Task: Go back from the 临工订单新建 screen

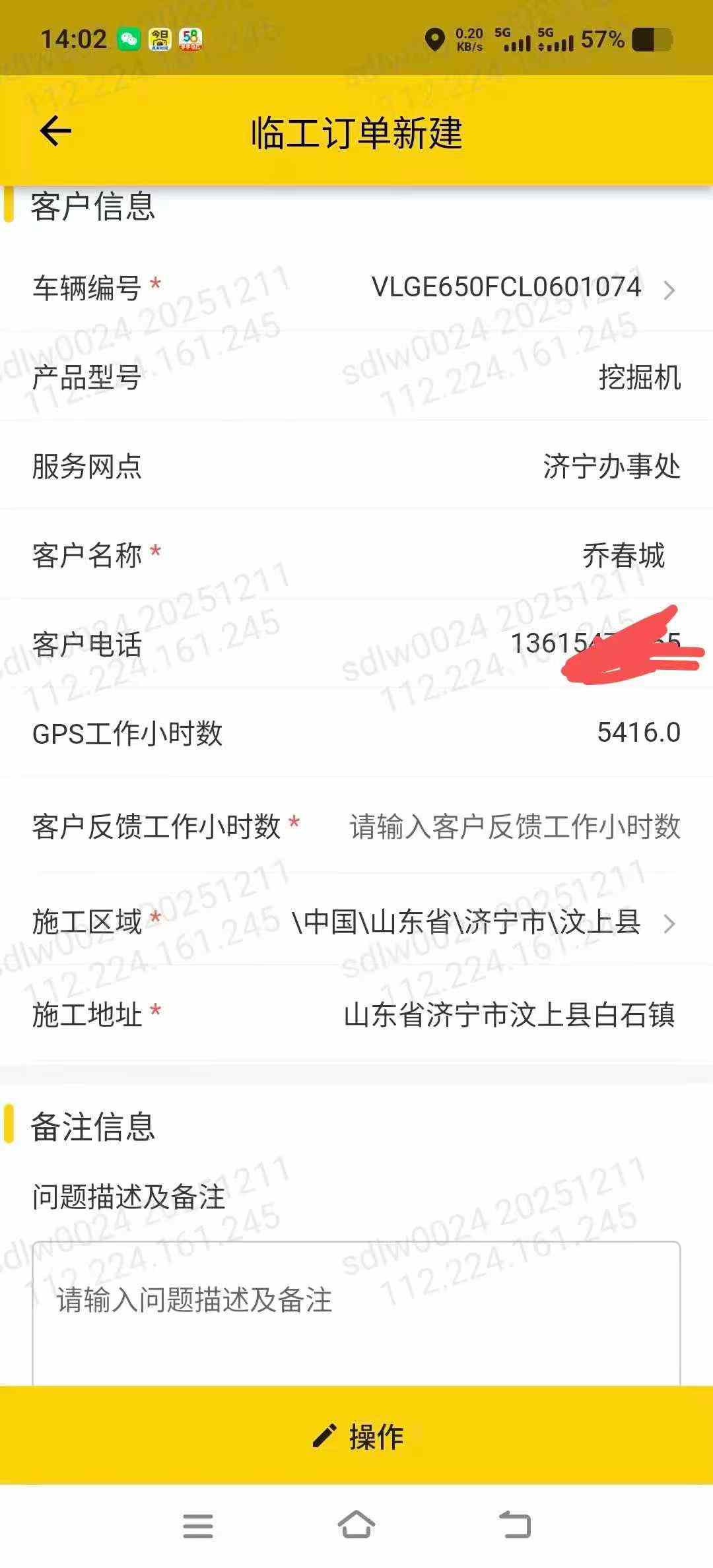Action: click(x=55, y=131)
